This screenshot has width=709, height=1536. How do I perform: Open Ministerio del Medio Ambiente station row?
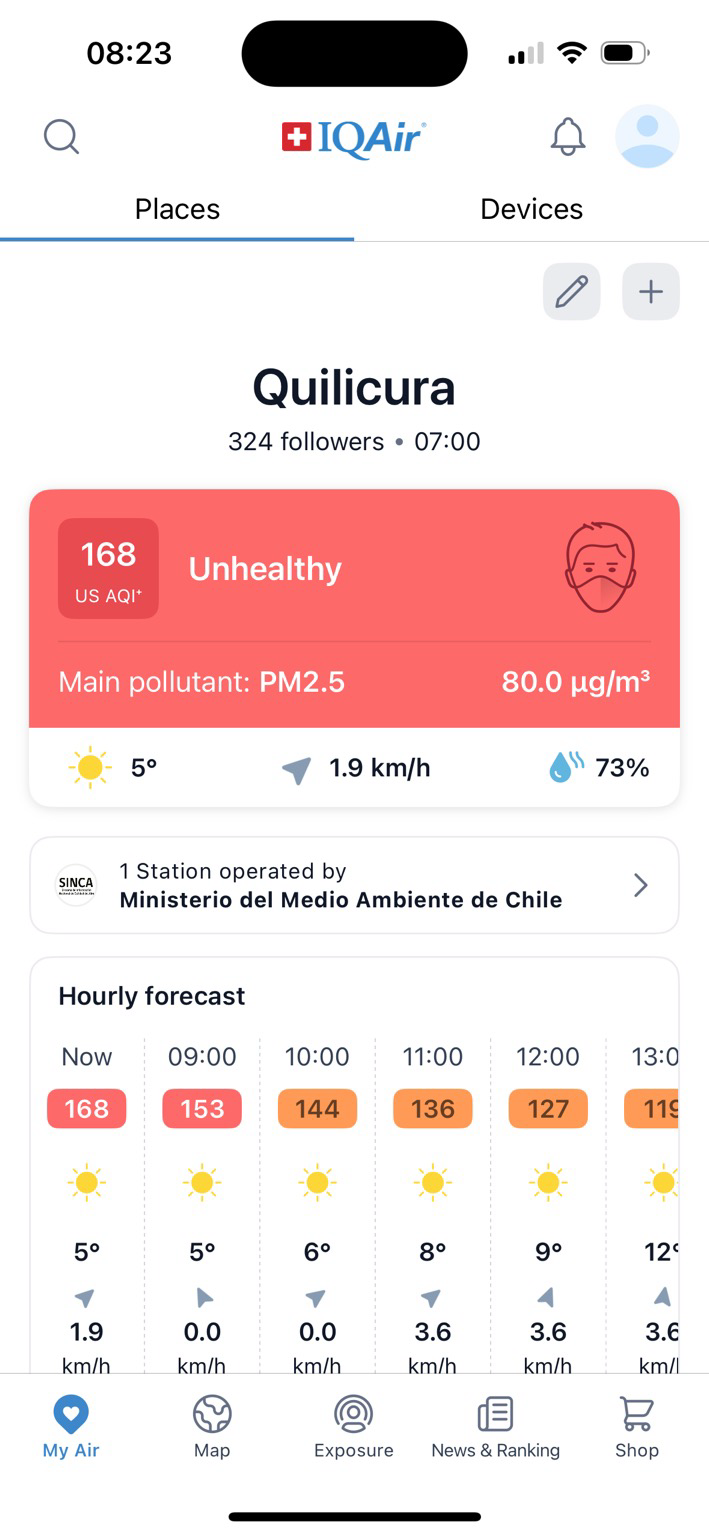pos(354,885)
